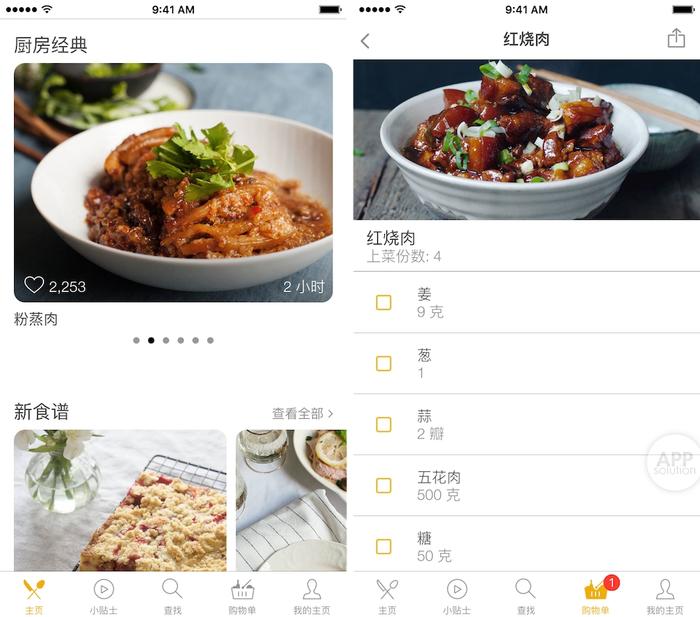This screenshot has width=700, height=617.
Task: Check the 葱 ingredient box
Action: coord(383,363)
